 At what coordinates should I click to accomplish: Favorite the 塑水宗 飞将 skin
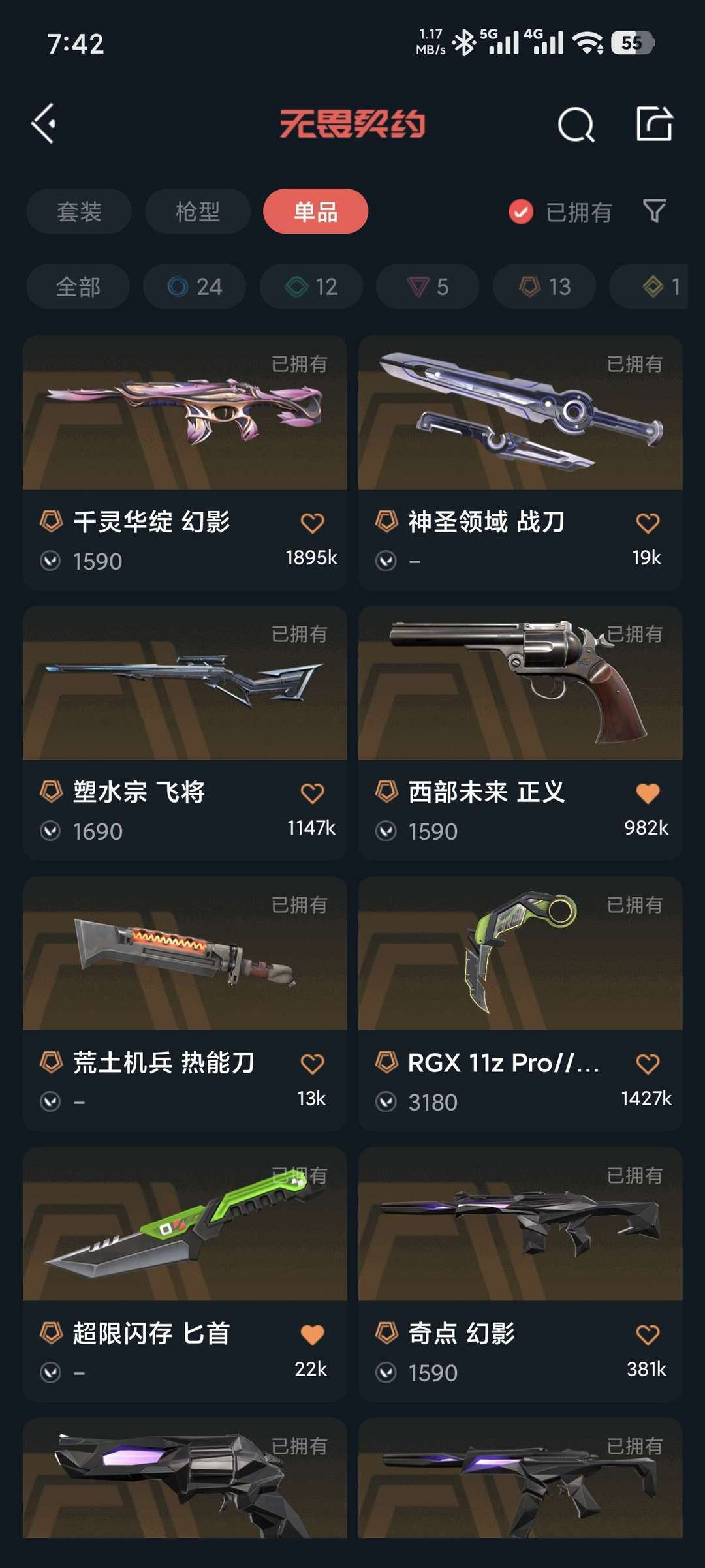pyautogui.click(x=312, y=793)
